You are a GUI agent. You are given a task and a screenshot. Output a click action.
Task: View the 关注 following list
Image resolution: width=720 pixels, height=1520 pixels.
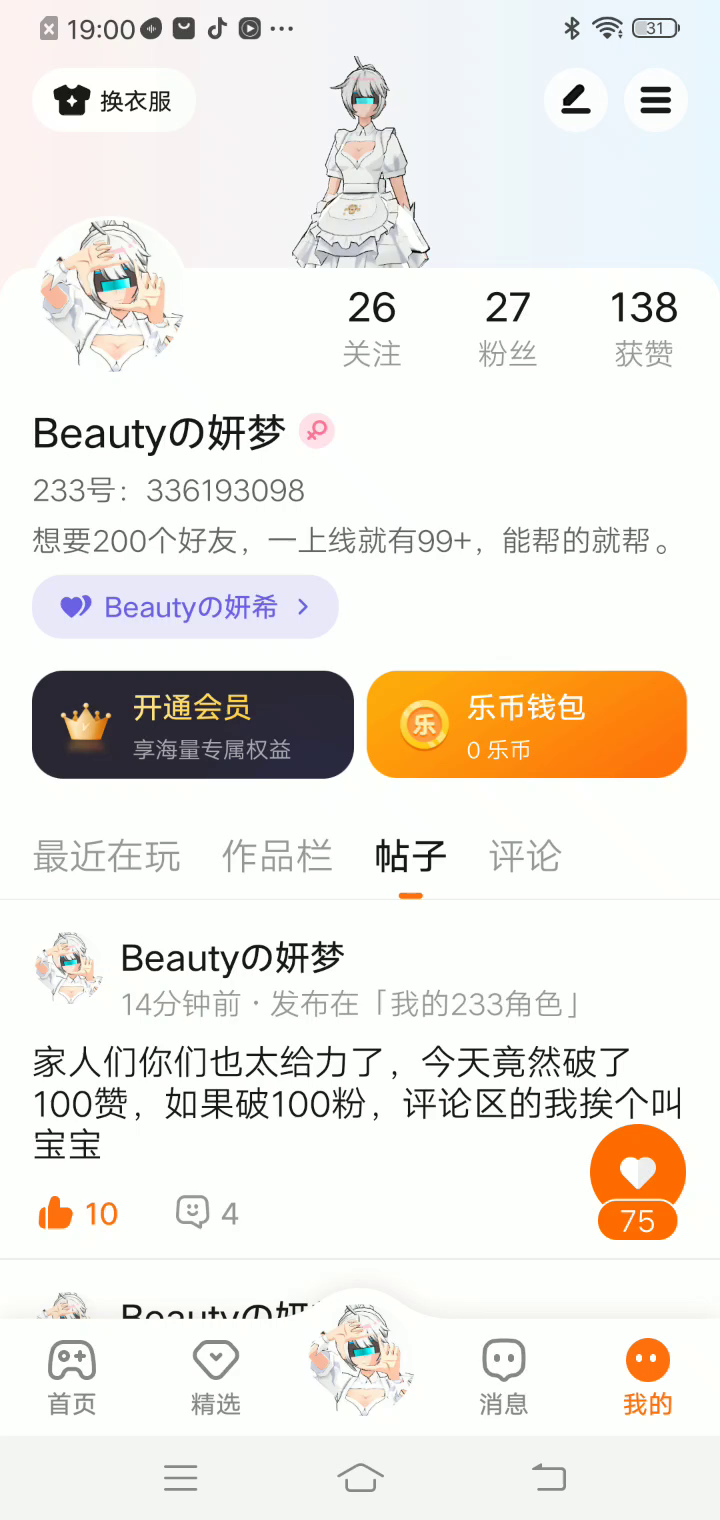coord(372,328)
